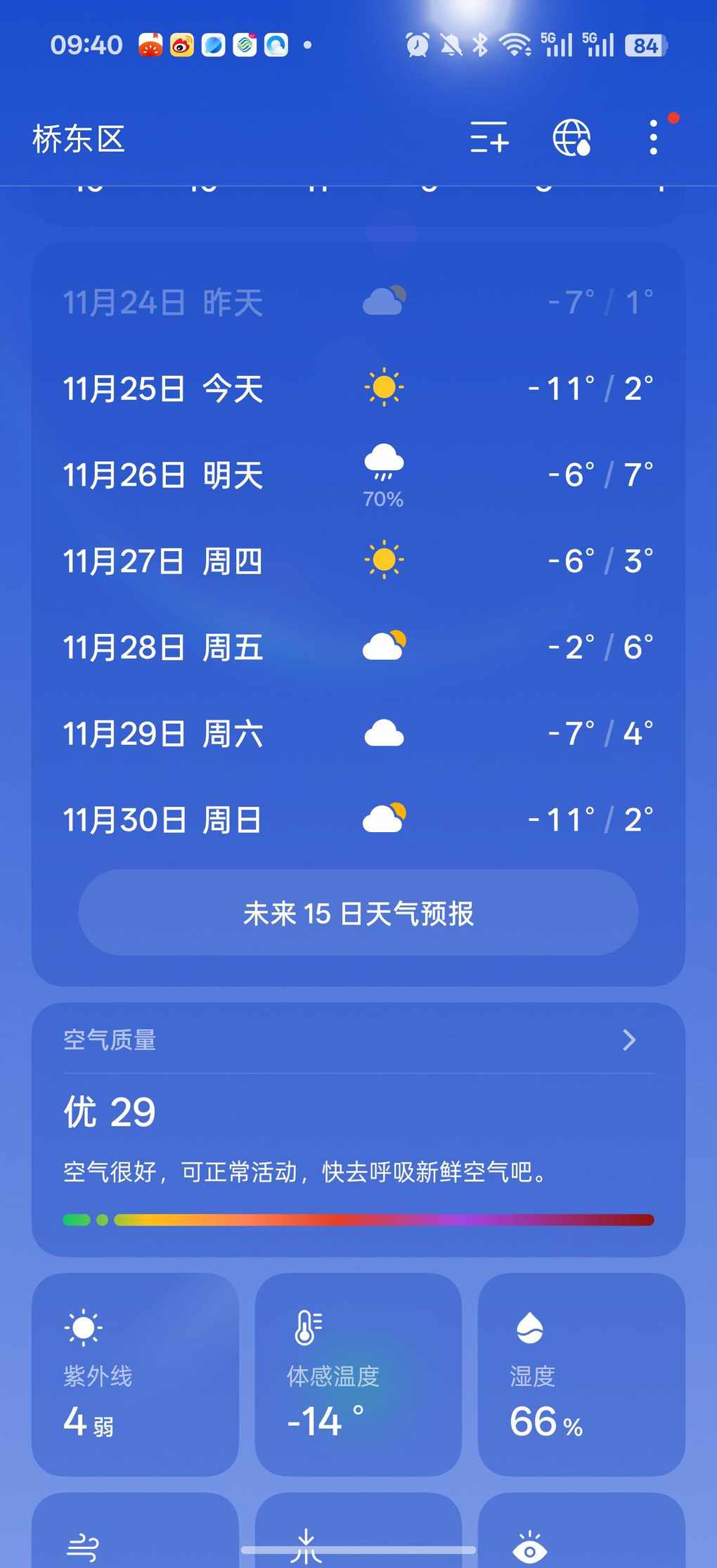Open the globe weather map icon
The width and height of the screenshot is (717, 1568).
pyautogui.click(x=571, y=137)
